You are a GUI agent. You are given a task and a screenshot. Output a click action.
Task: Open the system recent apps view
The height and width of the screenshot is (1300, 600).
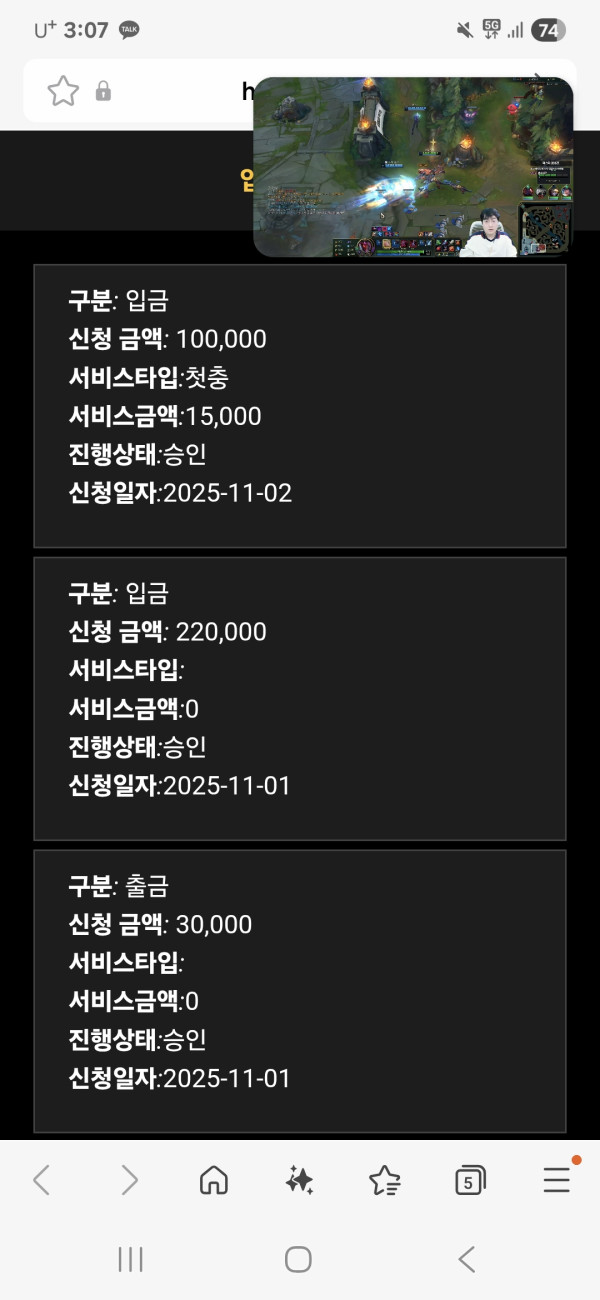tap(131, 1259)
